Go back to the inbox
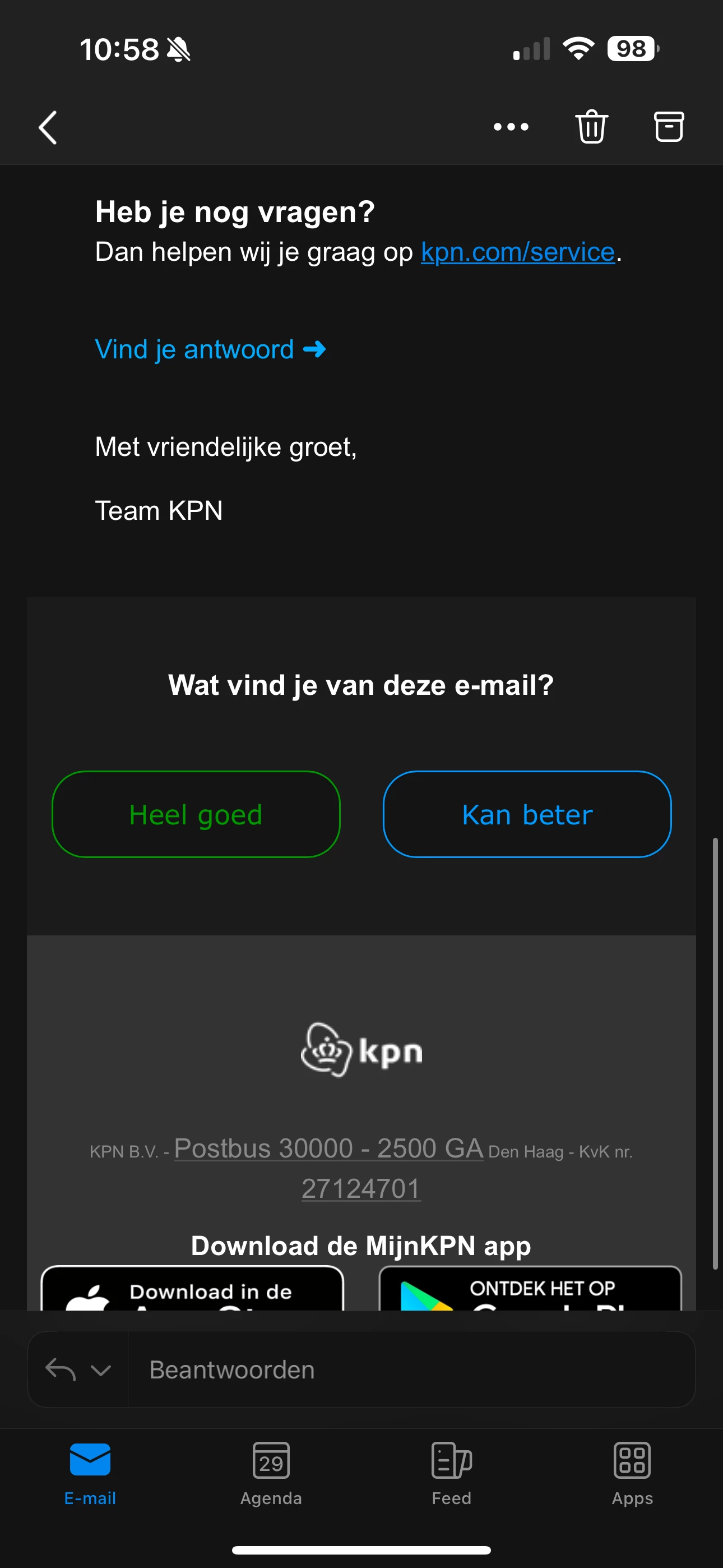 [x=48, y=127]
